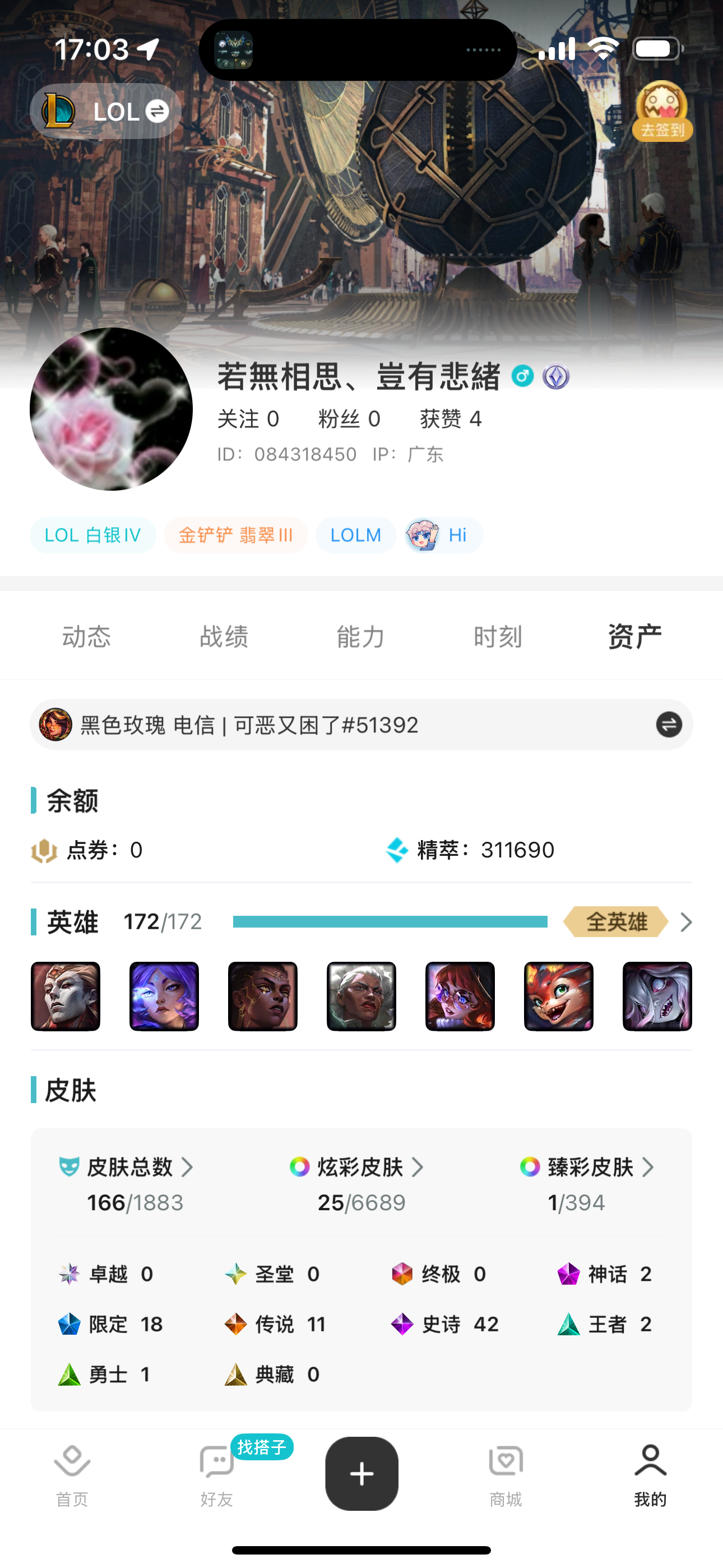Tap the LOL 白银 IV rank chip

pos(93,535)
